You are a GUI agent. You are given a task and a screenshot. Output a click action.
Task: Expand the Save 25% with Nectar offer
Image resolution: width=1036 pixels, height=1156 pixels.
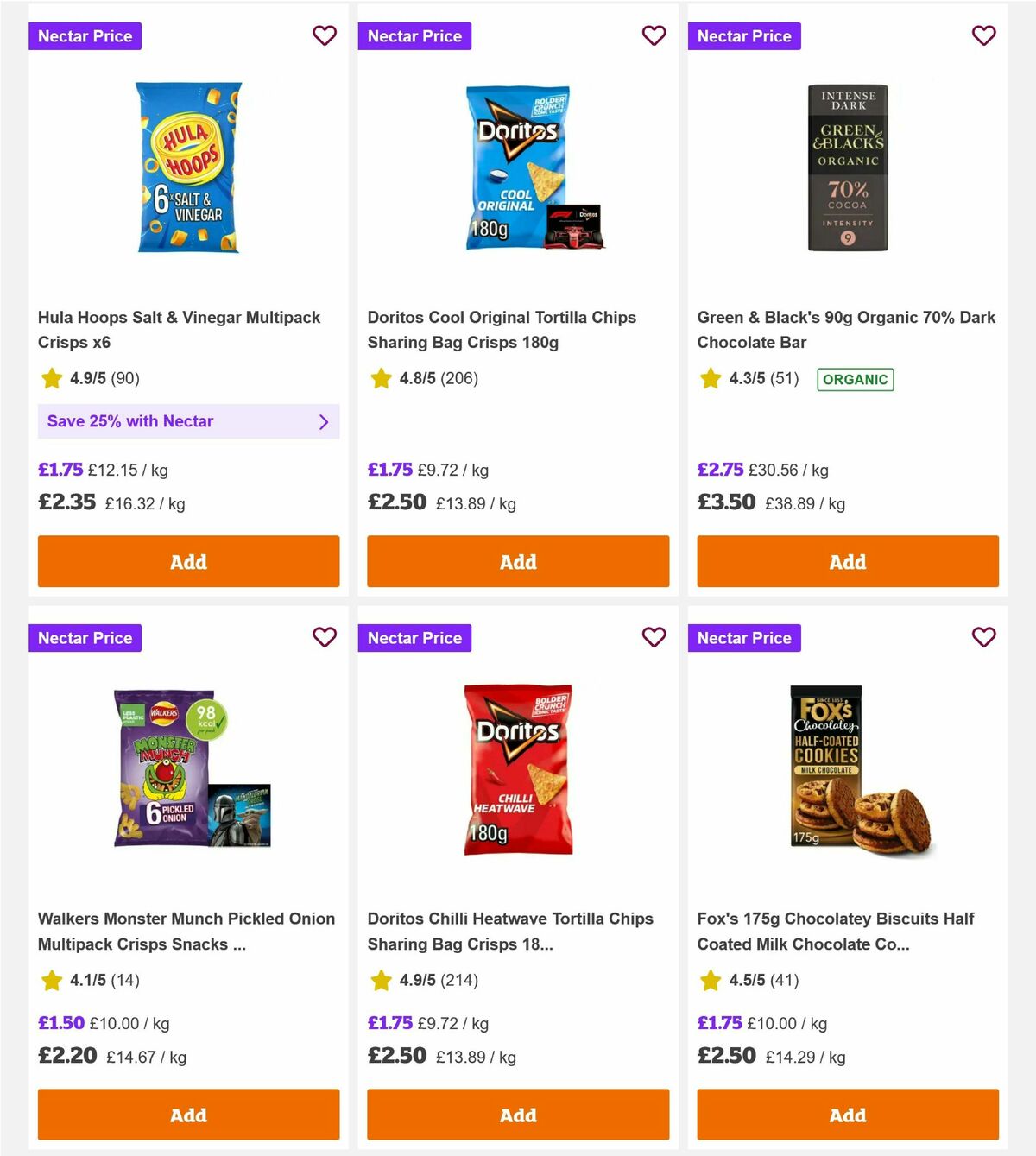tap(188, 421)
